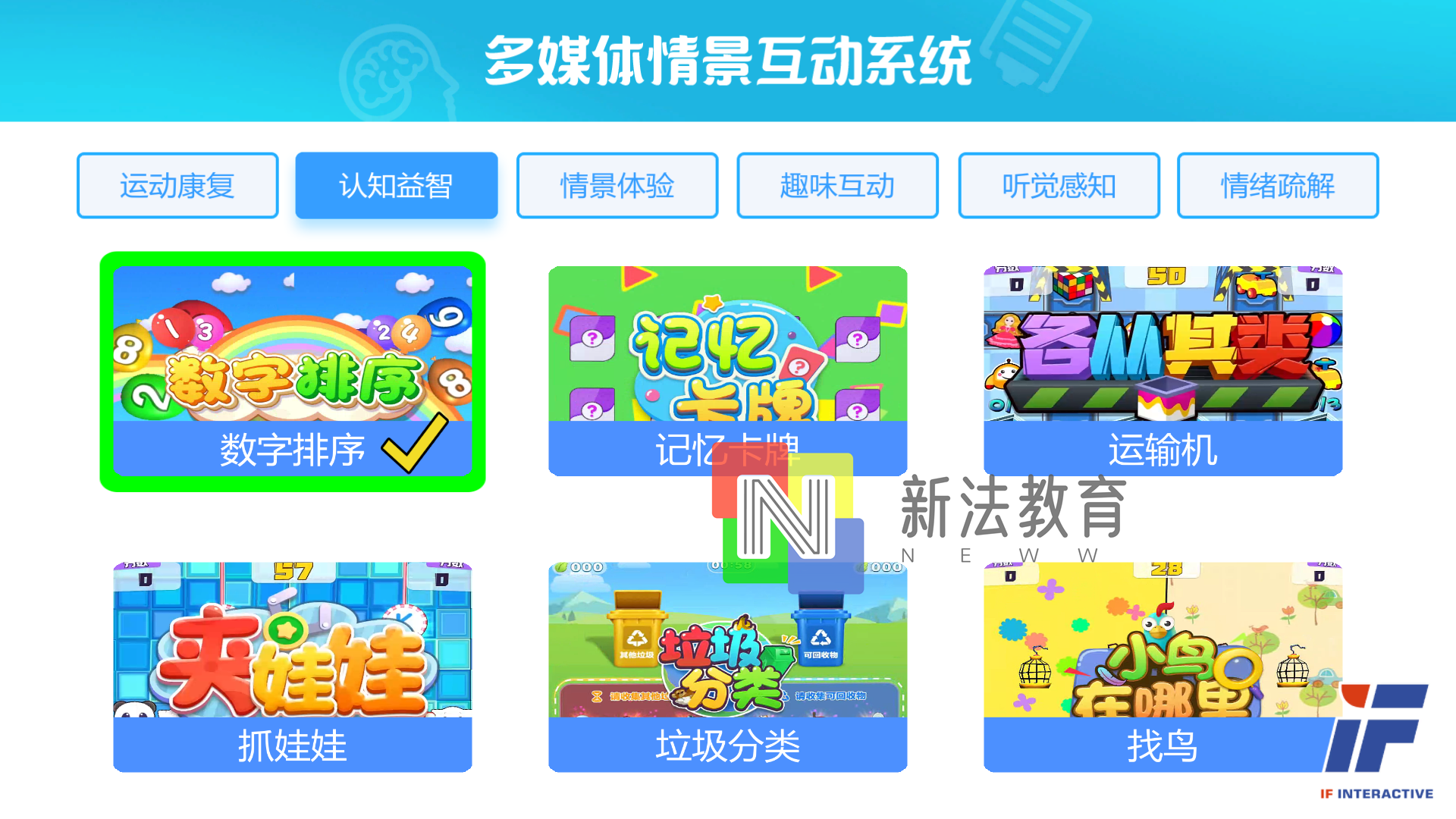The image size is (1456, 819).
Task: Switch to 趣味互动 tab
Action: 838,186
